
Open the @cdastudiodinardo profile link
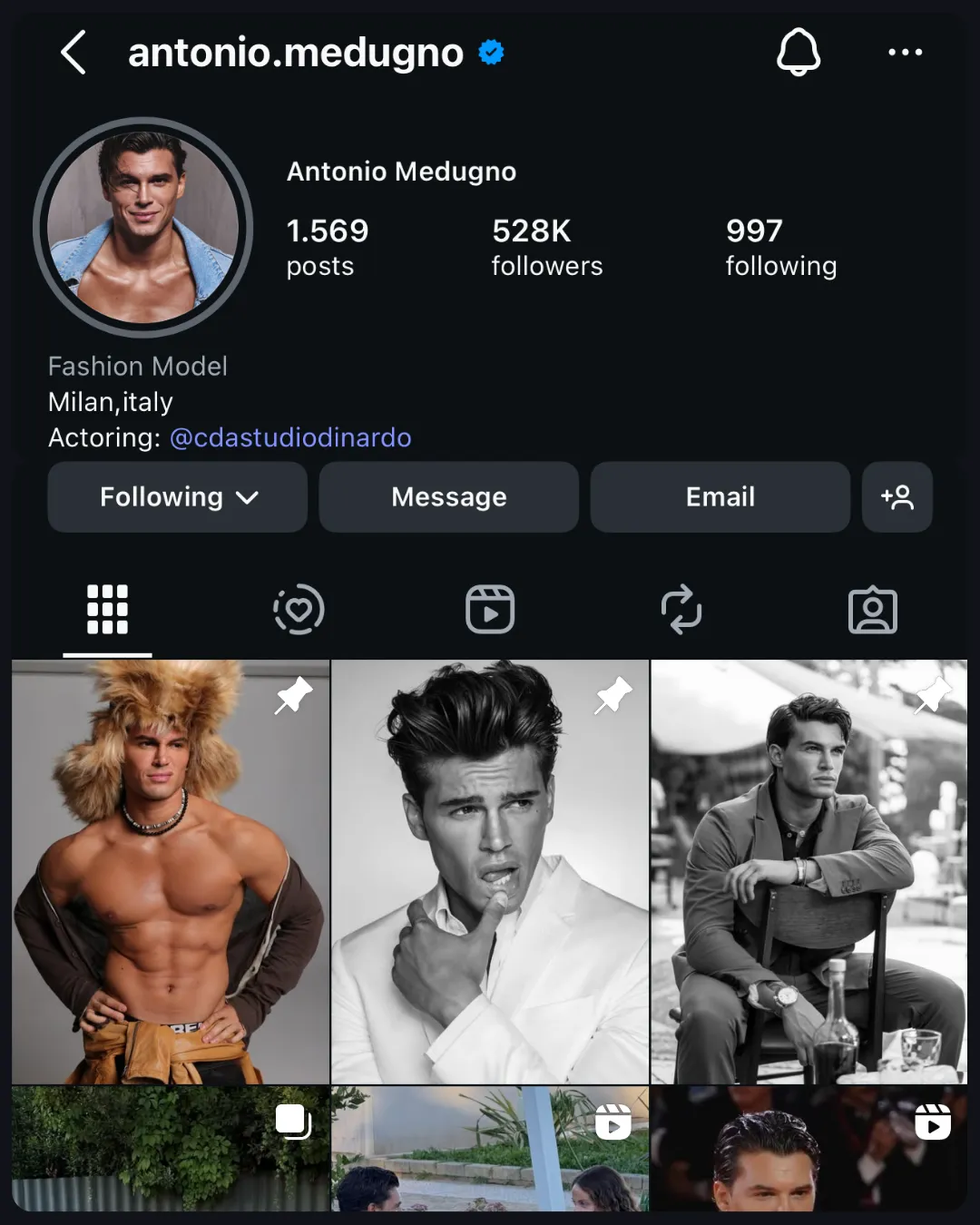(290, 437)
